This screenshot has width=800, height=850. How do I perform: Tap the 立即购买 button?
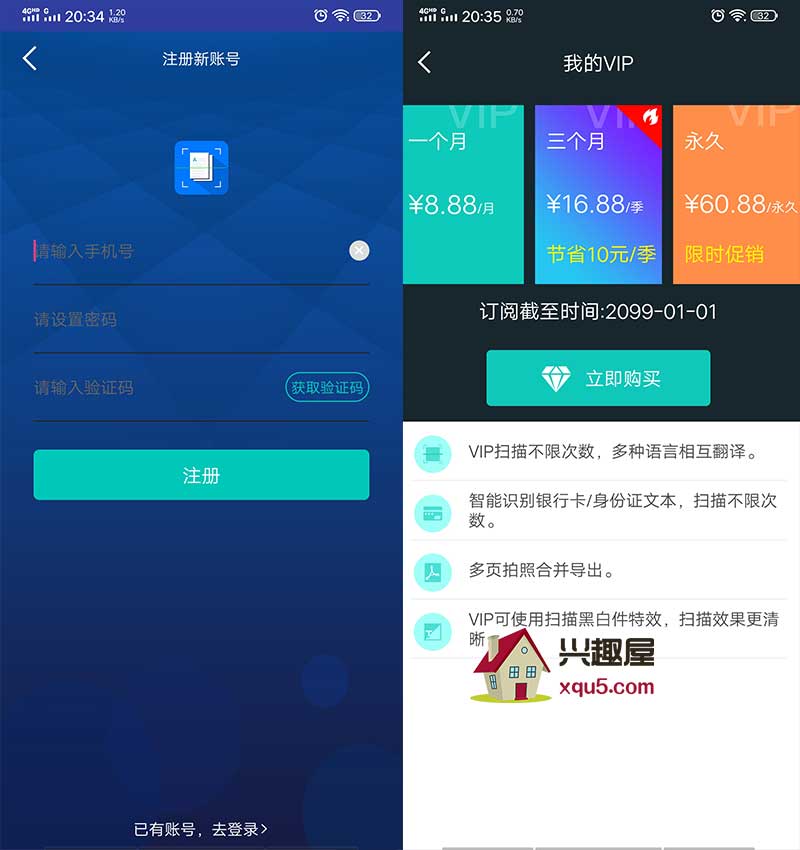[598, 378]
